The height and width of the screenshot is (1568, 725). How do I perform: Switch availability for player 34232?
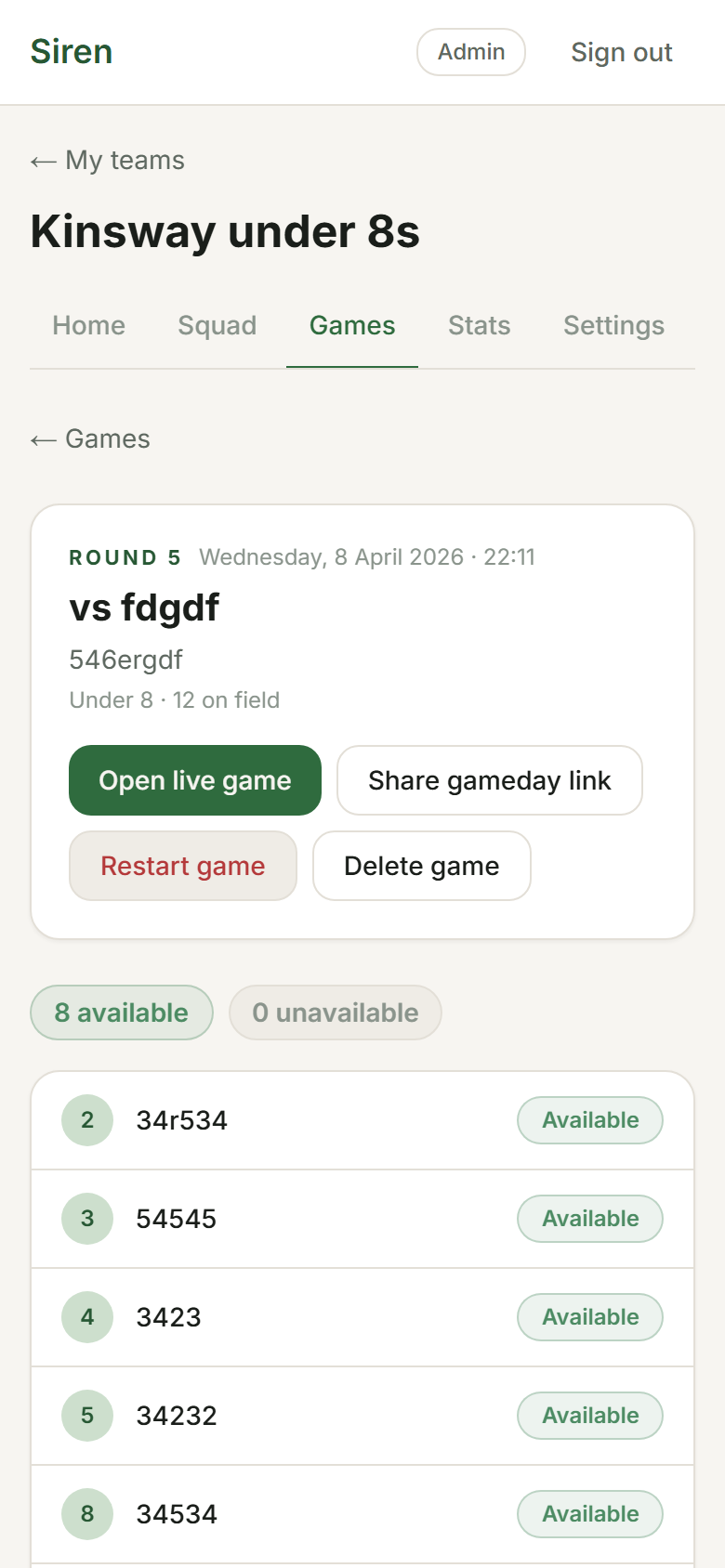coord(590,1416)
